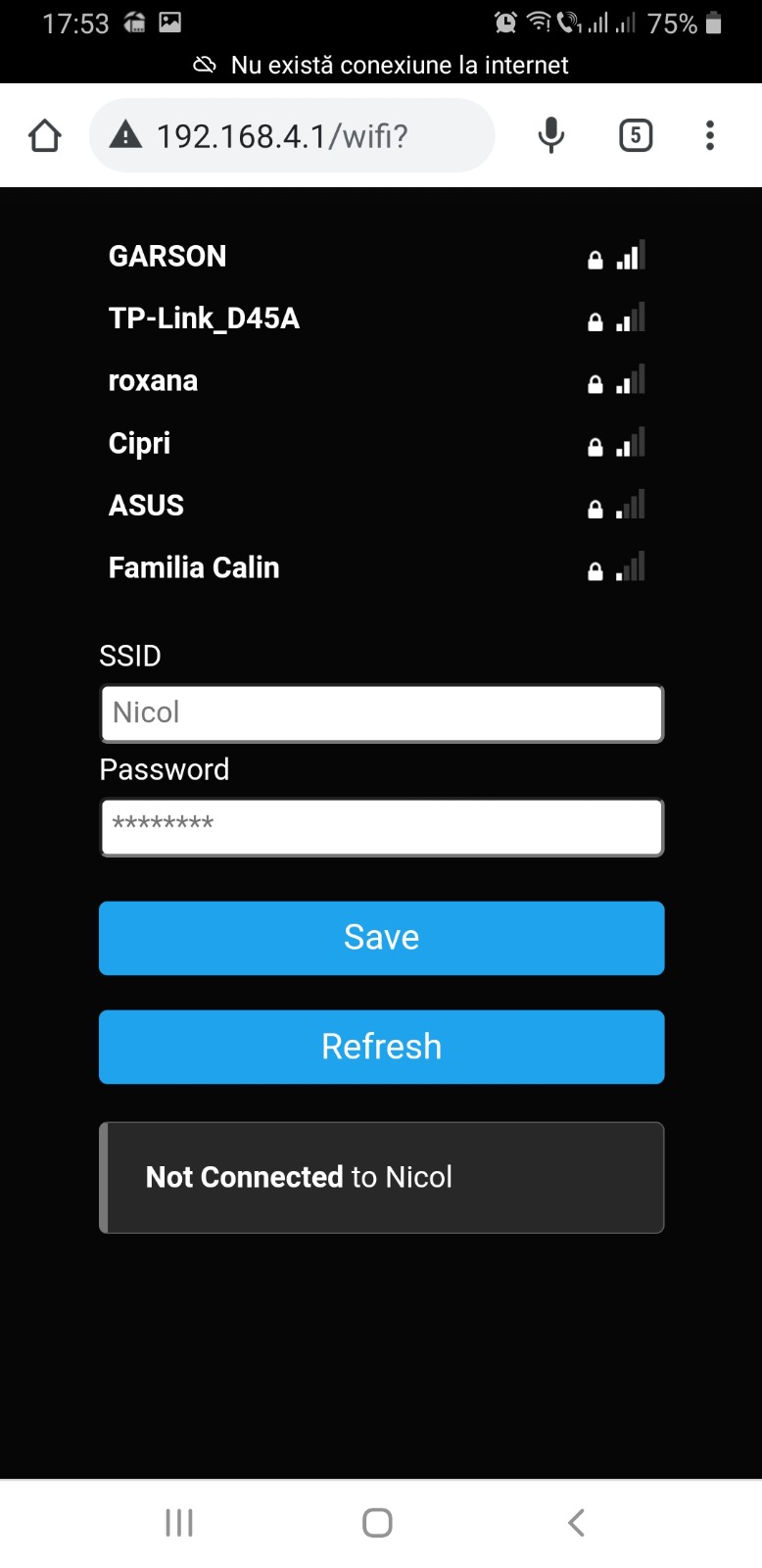Select the Cipri network
This screenshot has width=762, height=1568.
139,443
